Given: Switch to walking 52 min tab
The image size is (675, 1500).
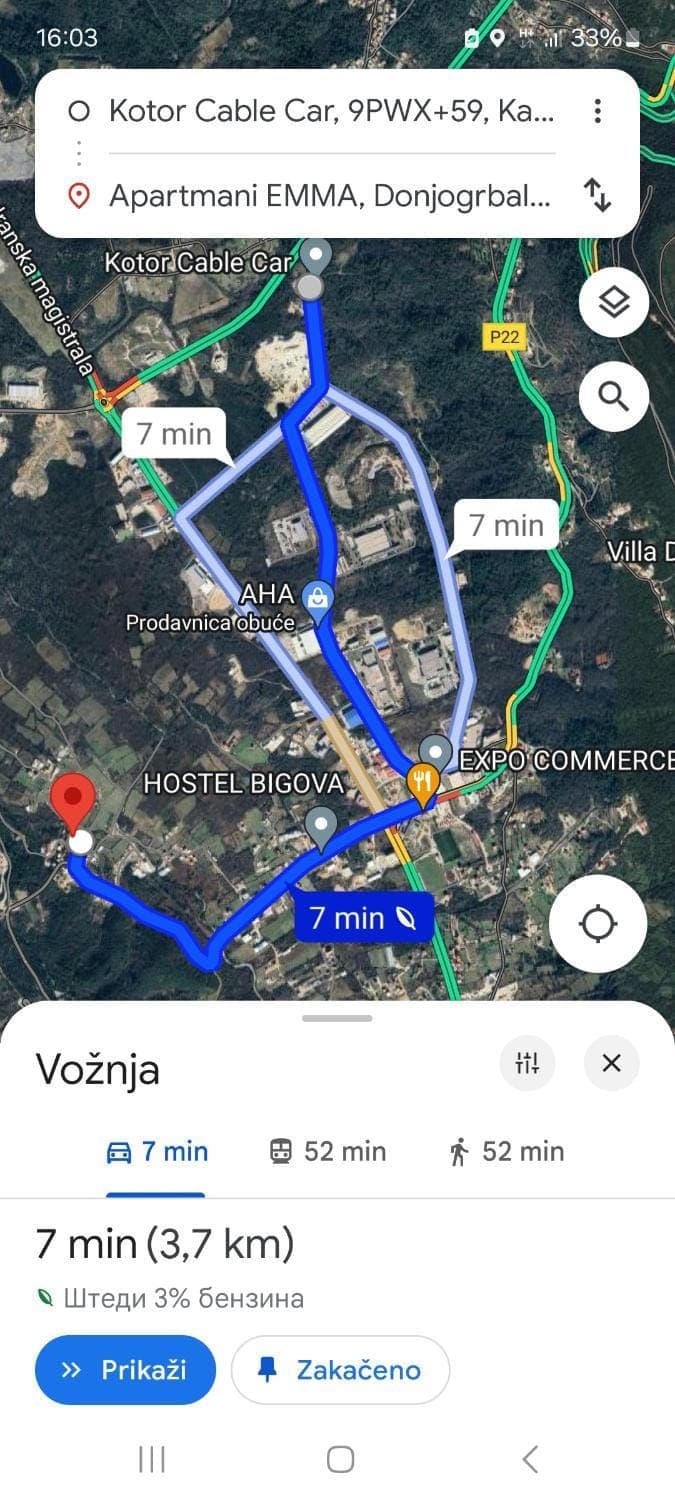Looking at the screenshot, I should [507, 1152].
